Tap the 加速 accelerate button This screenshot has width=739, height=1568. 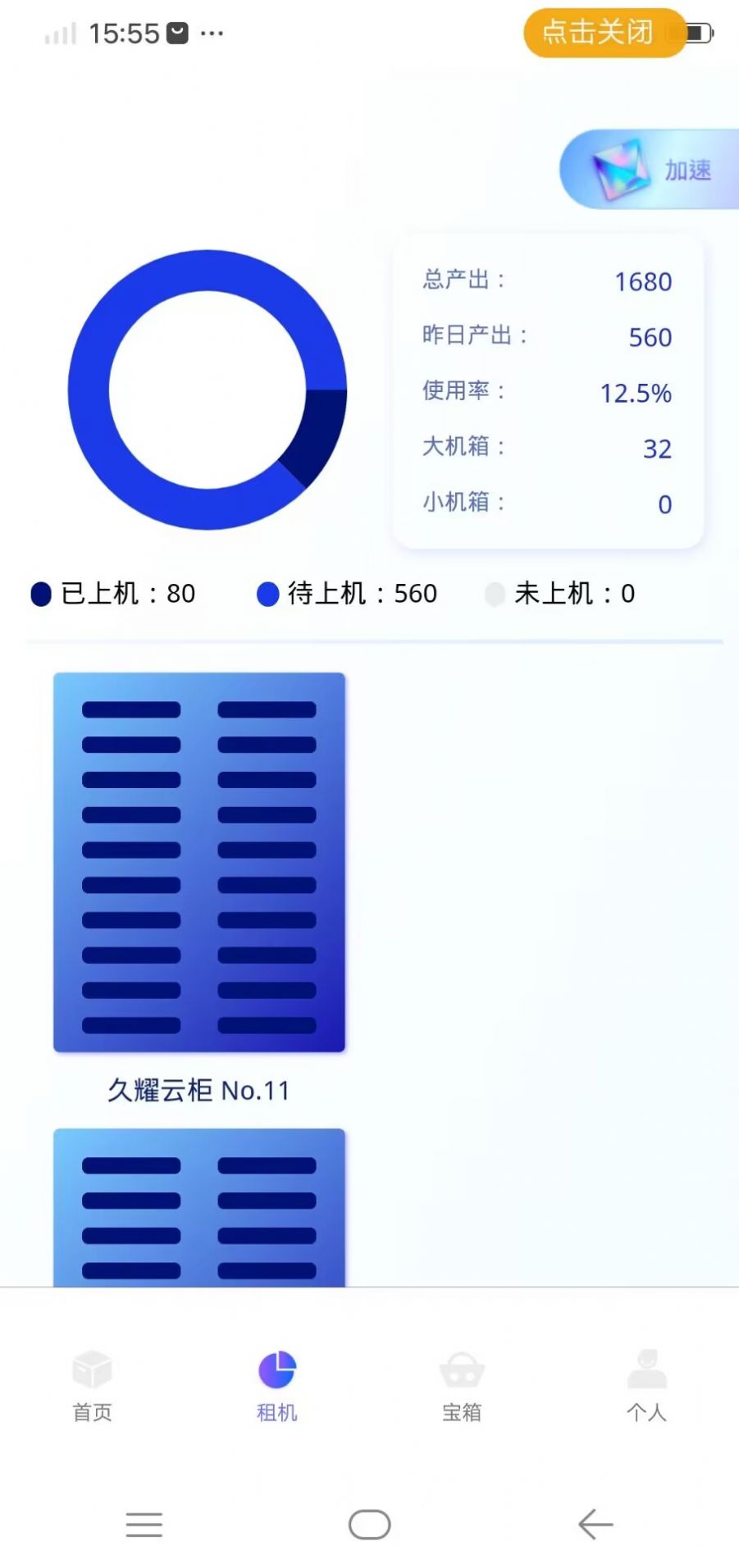[652, 170]
